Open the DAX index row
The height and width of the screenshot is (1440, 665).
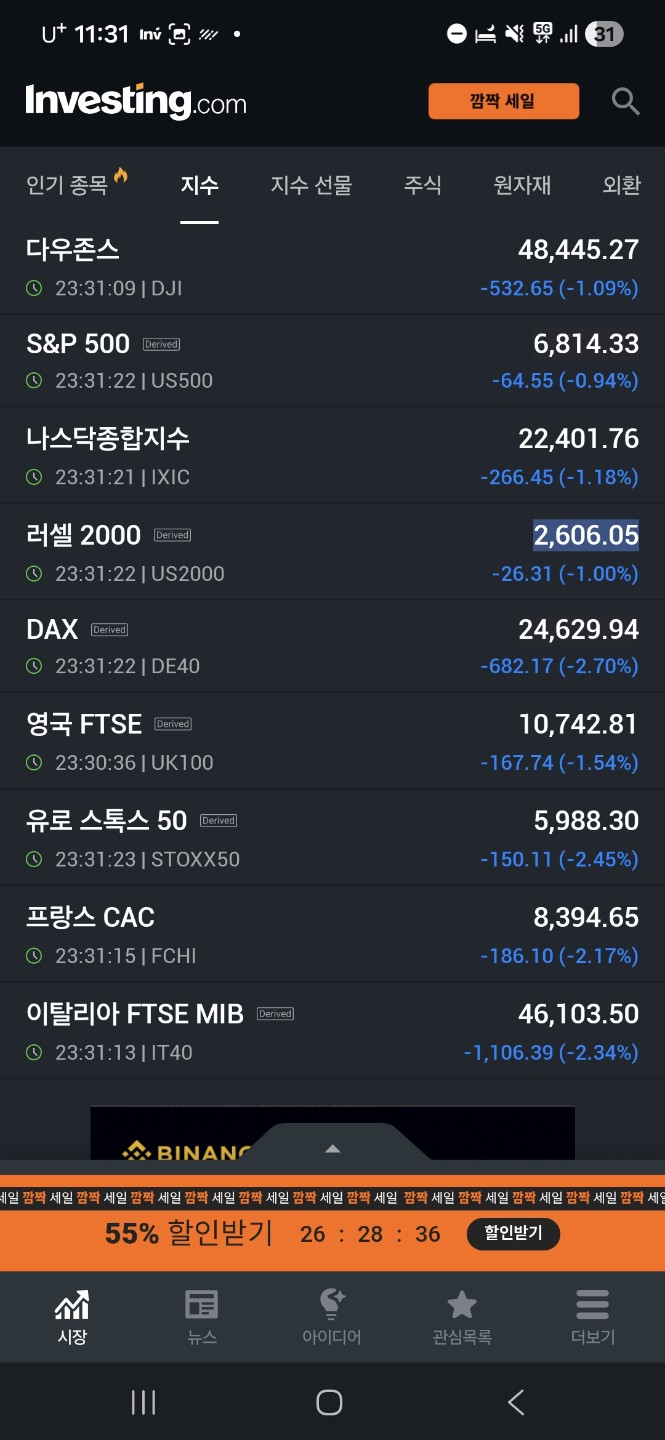332,647
